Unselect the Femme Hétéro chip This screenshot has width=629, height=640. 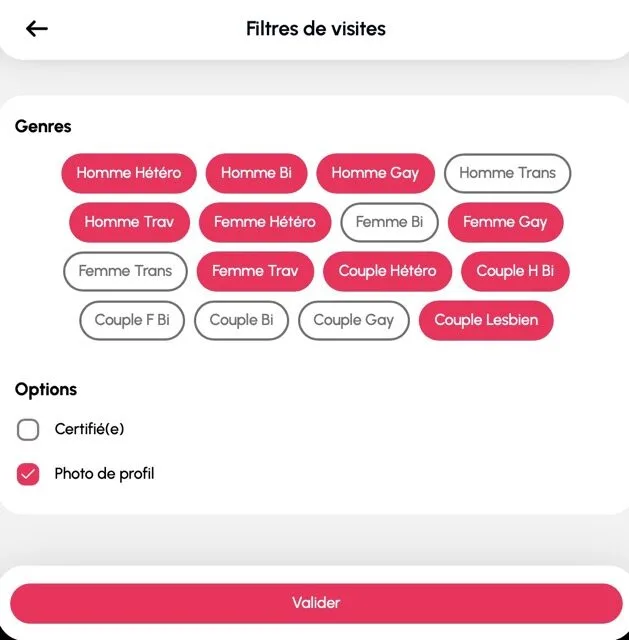[264, 222]
